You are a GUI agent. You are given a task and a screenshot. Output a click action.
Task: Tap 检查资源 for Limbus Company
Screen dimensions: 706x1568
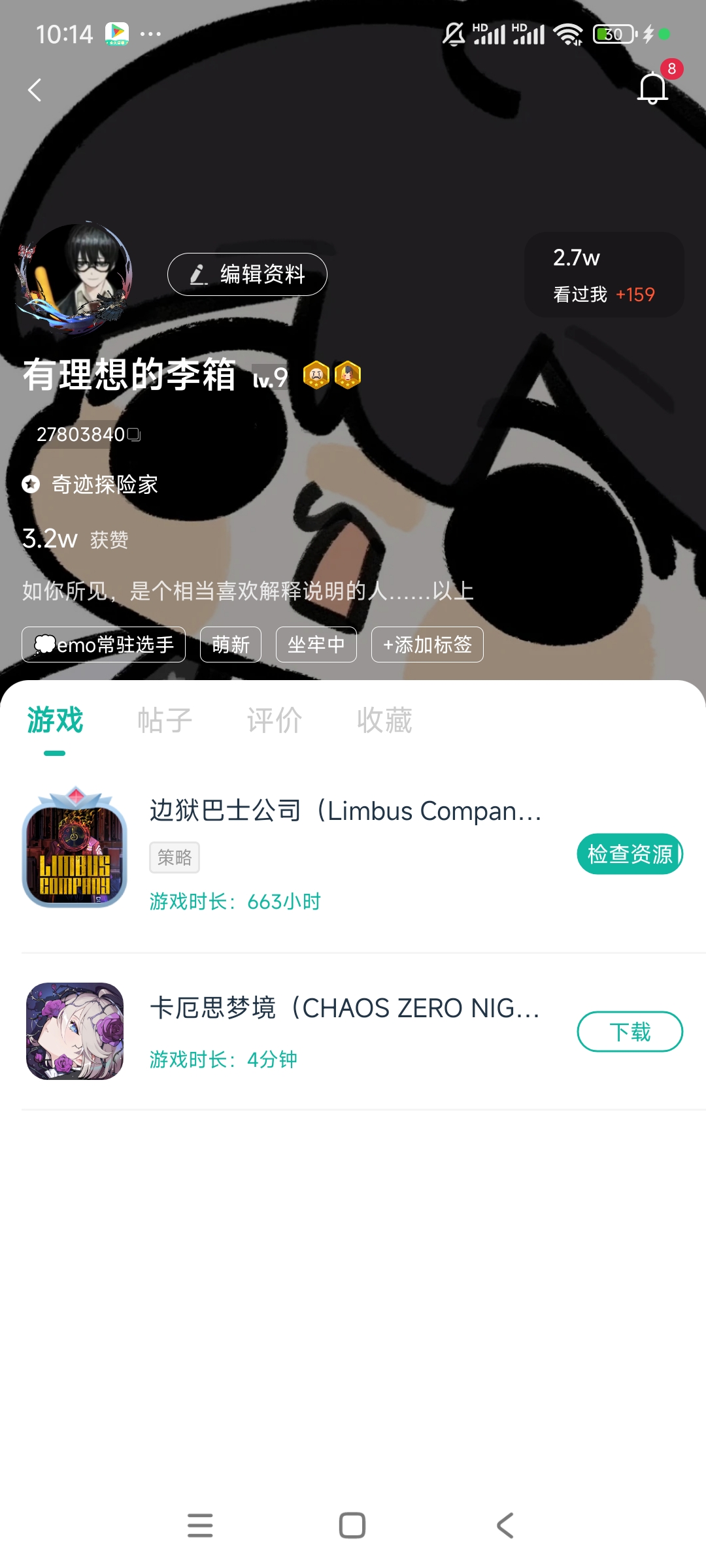pos(630,854)
